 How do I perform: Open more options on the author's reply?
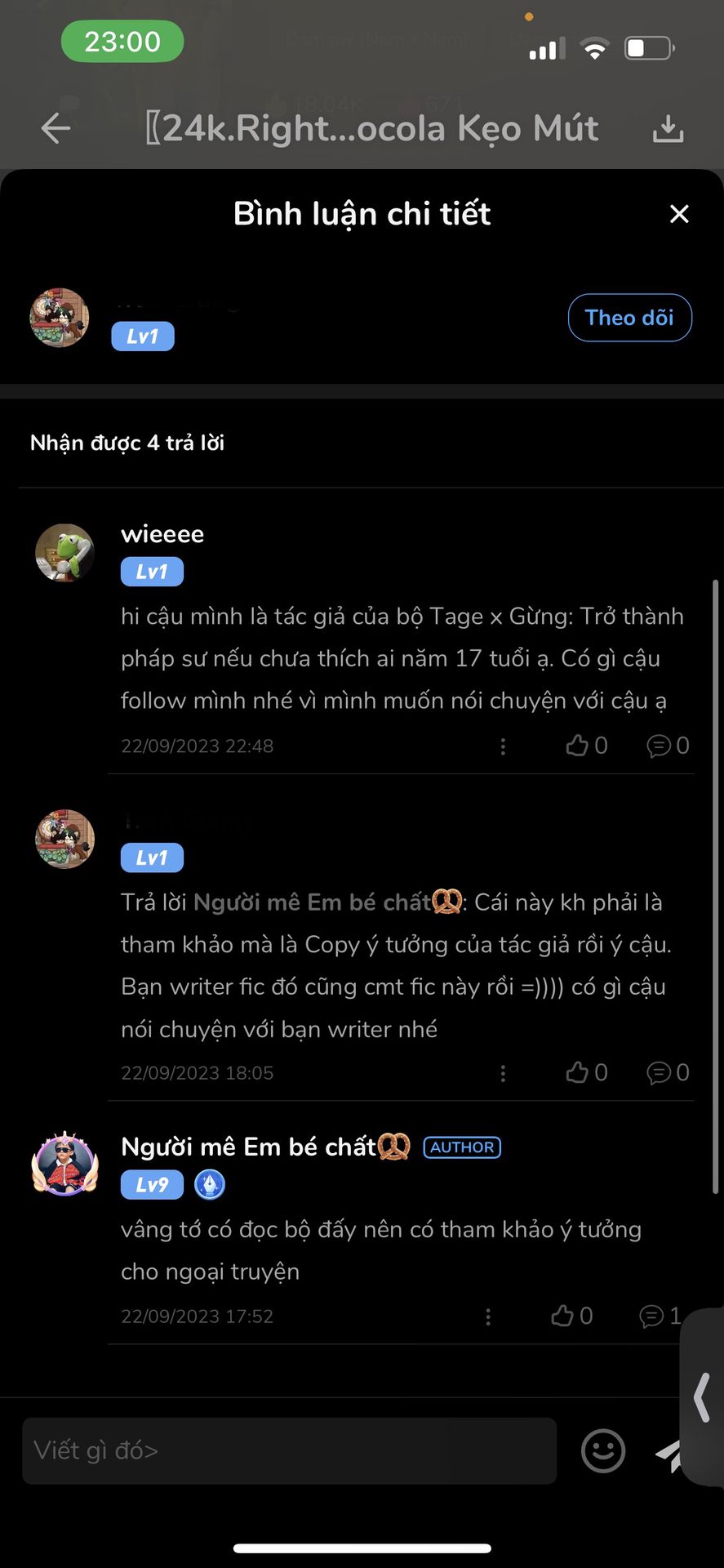[488, 1316]
